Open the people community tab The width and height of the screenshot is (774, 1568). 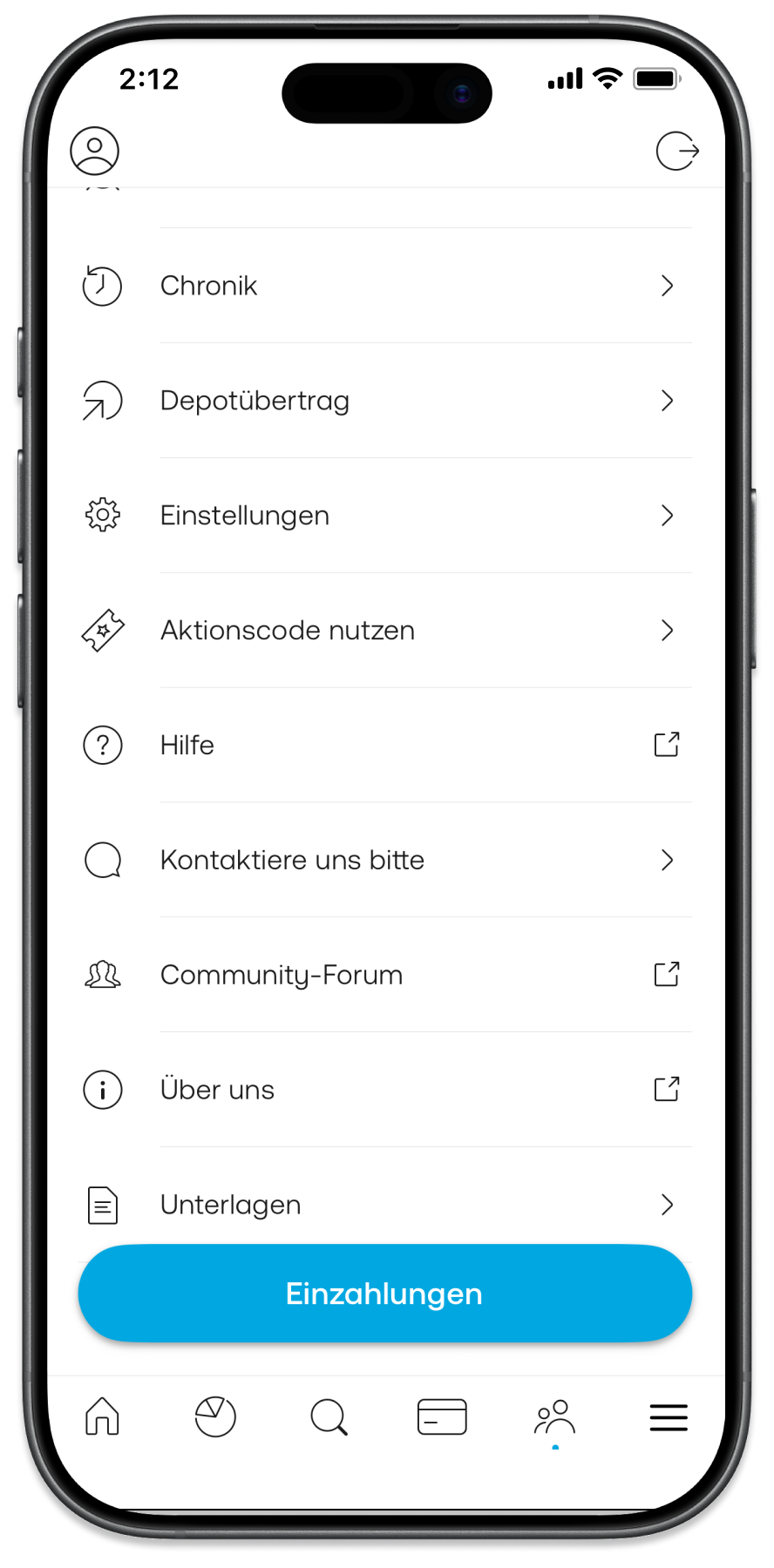click(x=555, y=1418)
